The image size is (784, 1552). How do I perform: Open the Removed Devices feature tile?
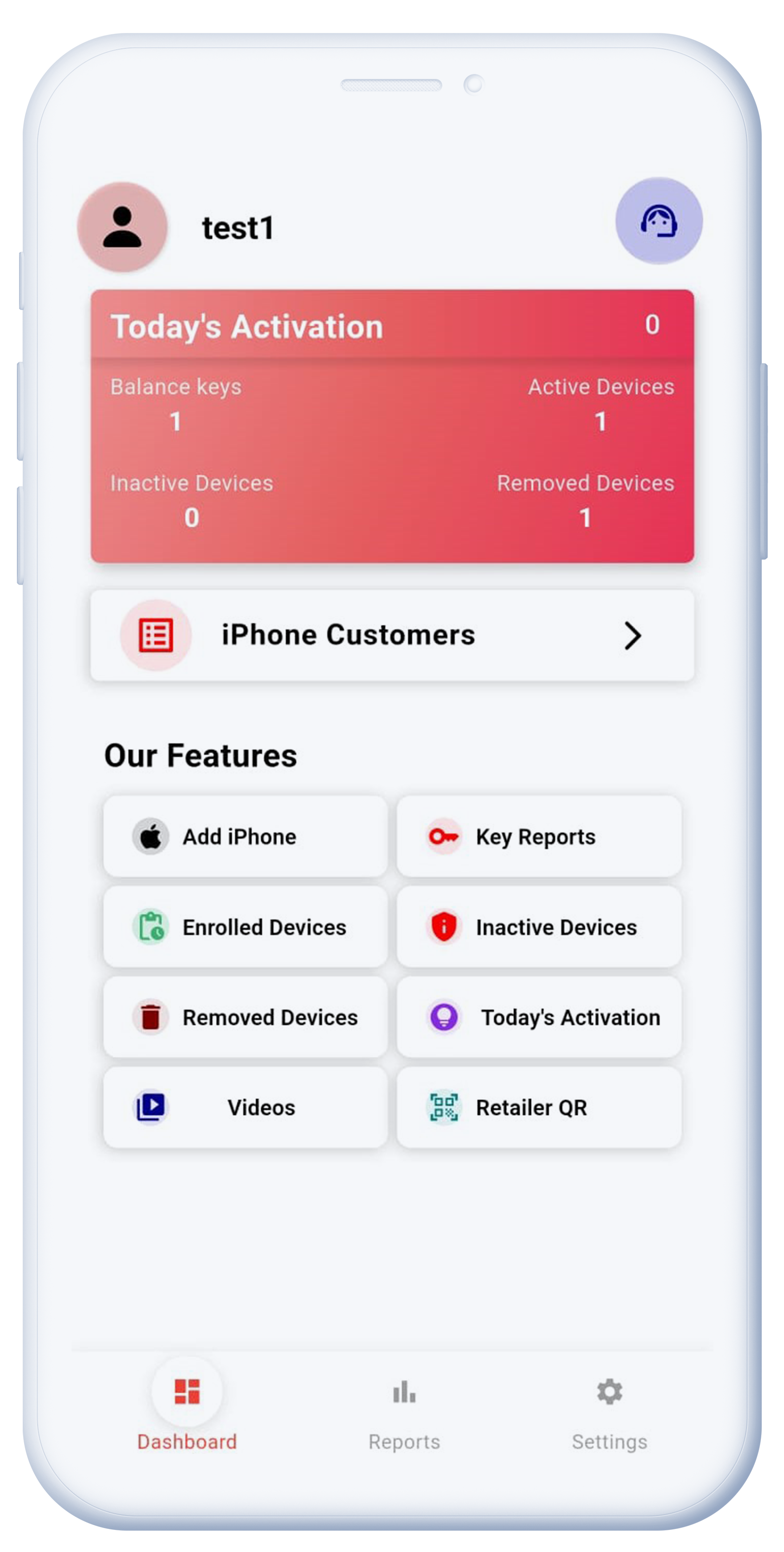245,1017
